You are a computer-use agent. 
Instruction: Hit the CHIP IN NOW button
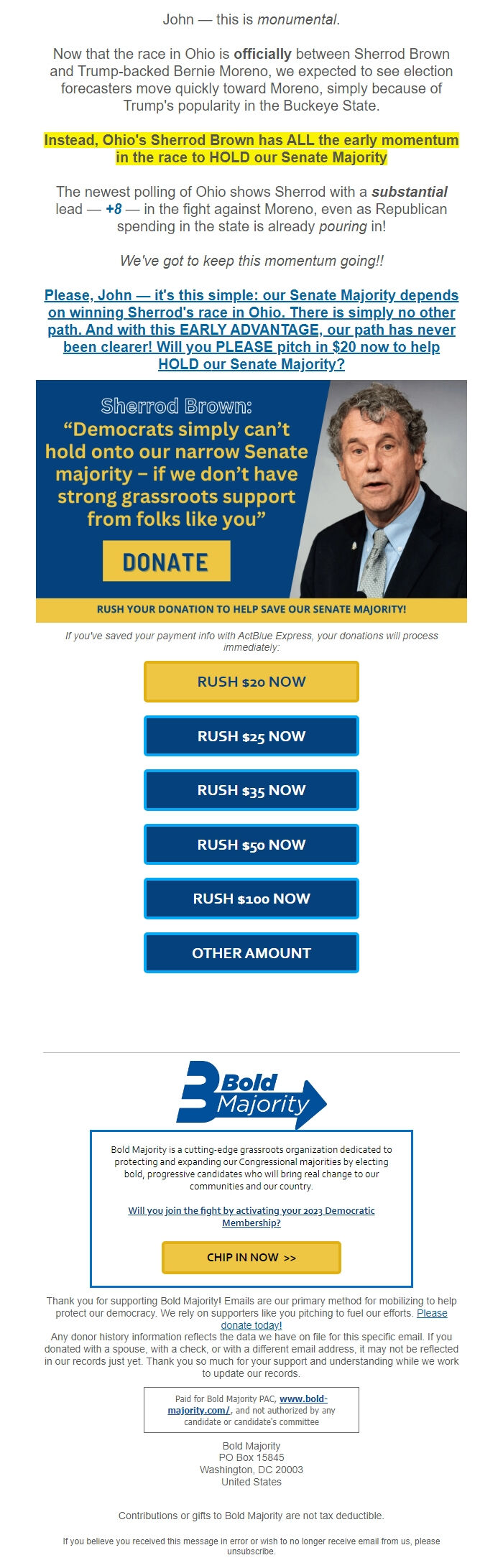[251, 1257]
